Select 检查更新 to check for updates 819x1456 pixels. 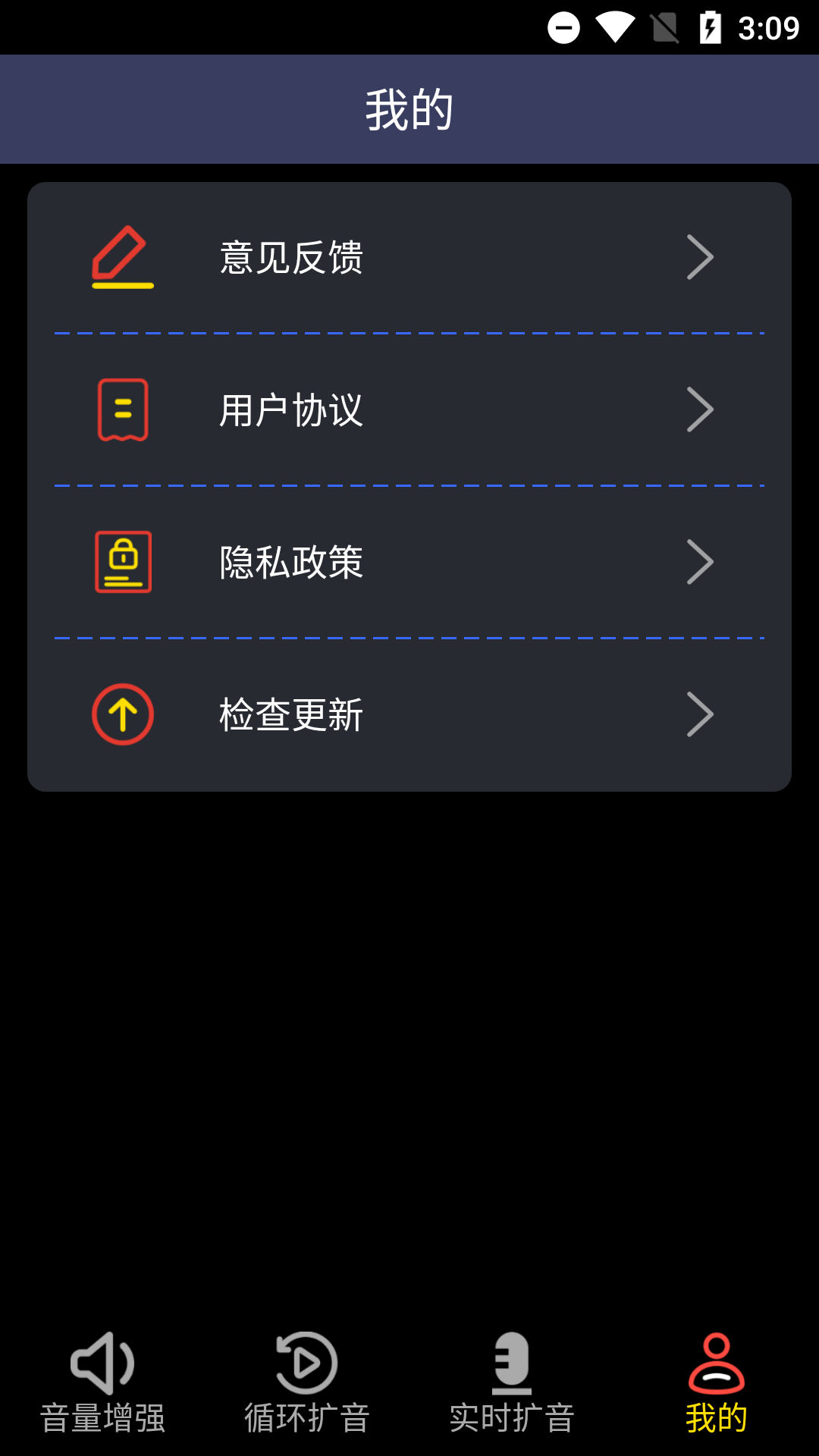[409, 715]
